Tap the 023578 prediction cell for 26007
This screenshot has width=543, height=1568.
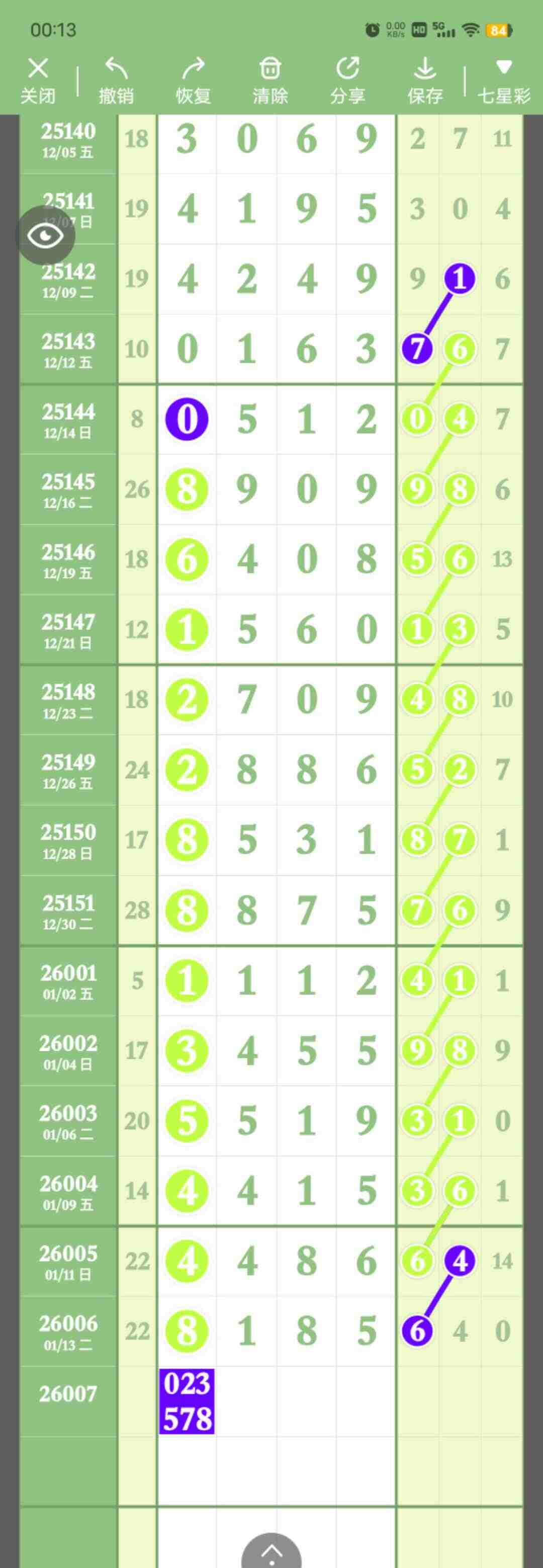(x=187, y=1400)
